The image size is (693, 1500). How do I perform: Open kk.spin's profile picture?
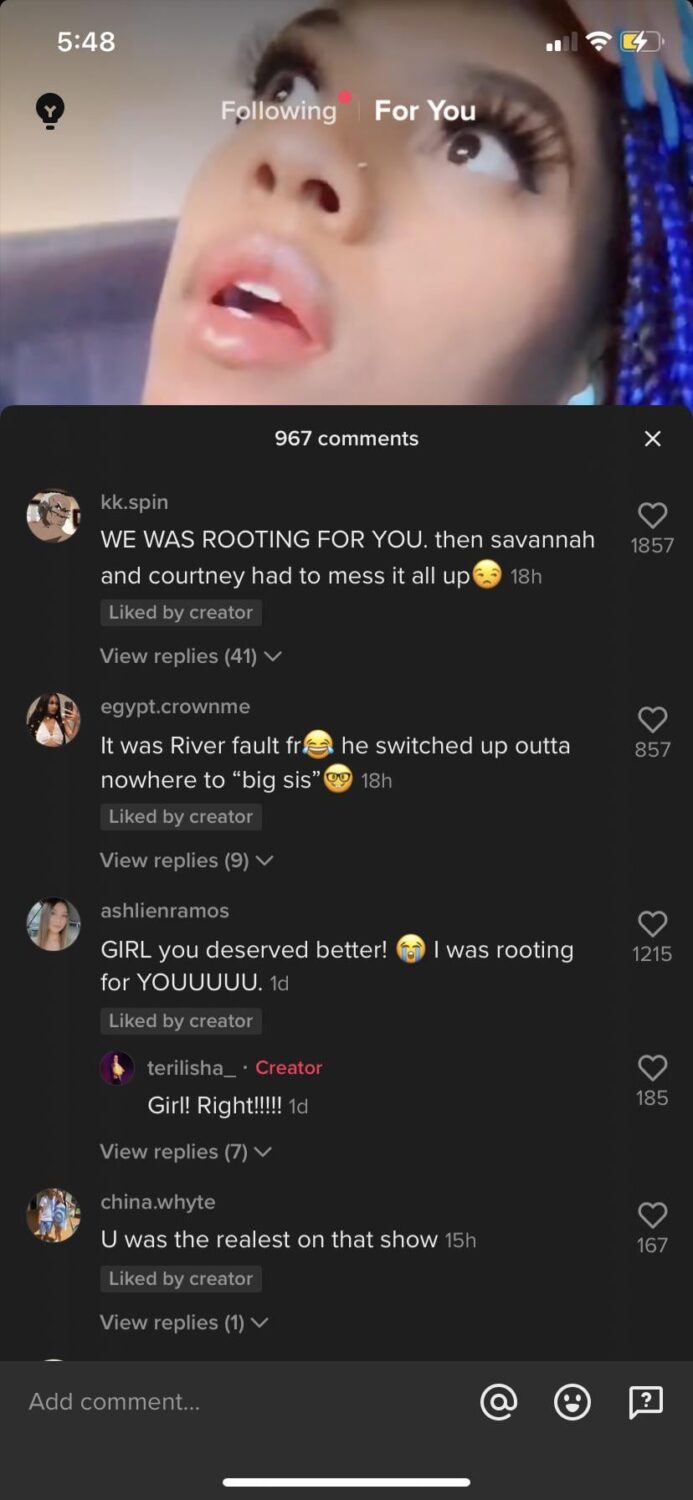tap(53, 516)
